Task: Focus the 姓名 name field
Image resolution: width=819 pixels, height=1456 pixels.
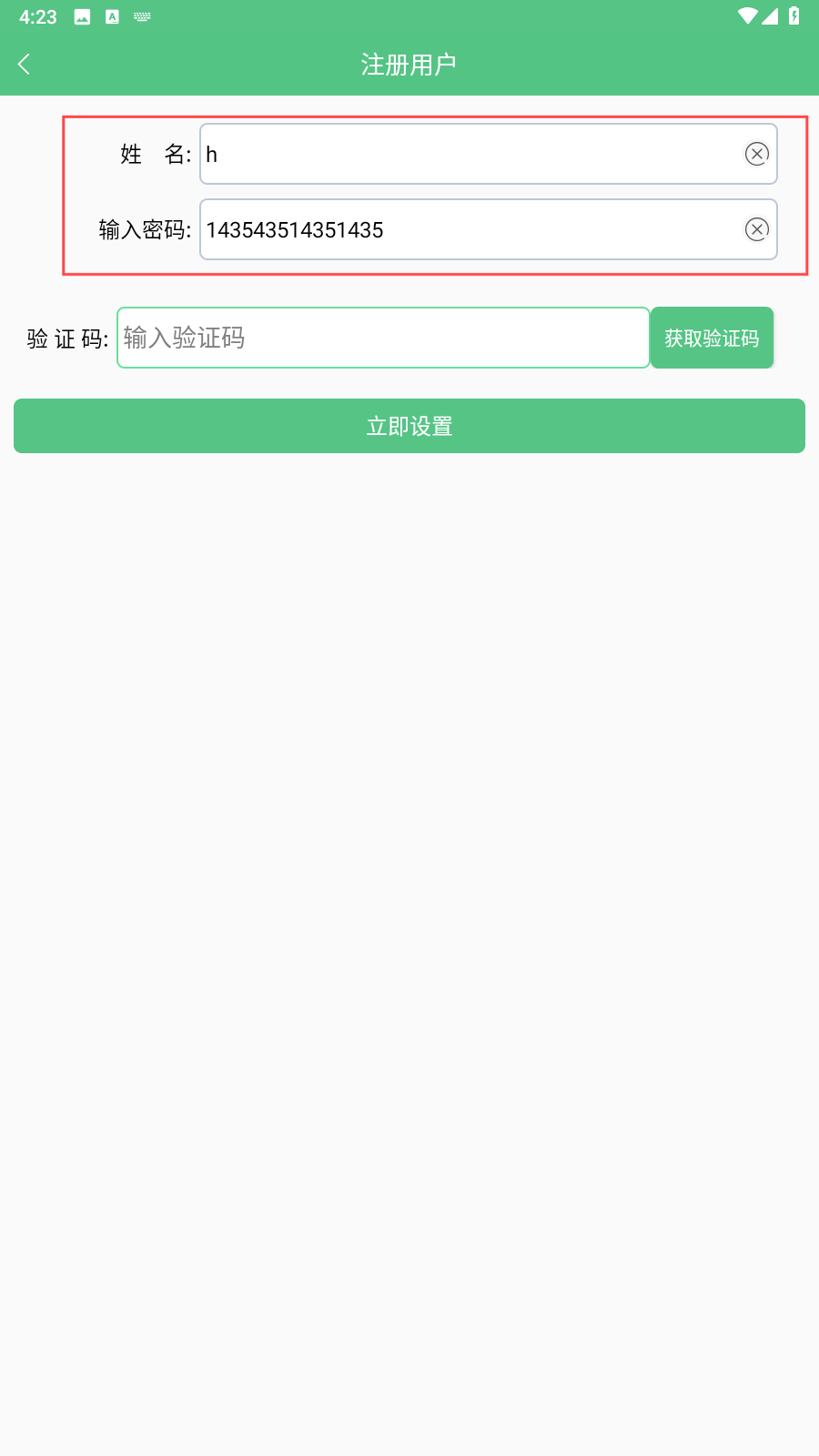Action: point(469,154)
